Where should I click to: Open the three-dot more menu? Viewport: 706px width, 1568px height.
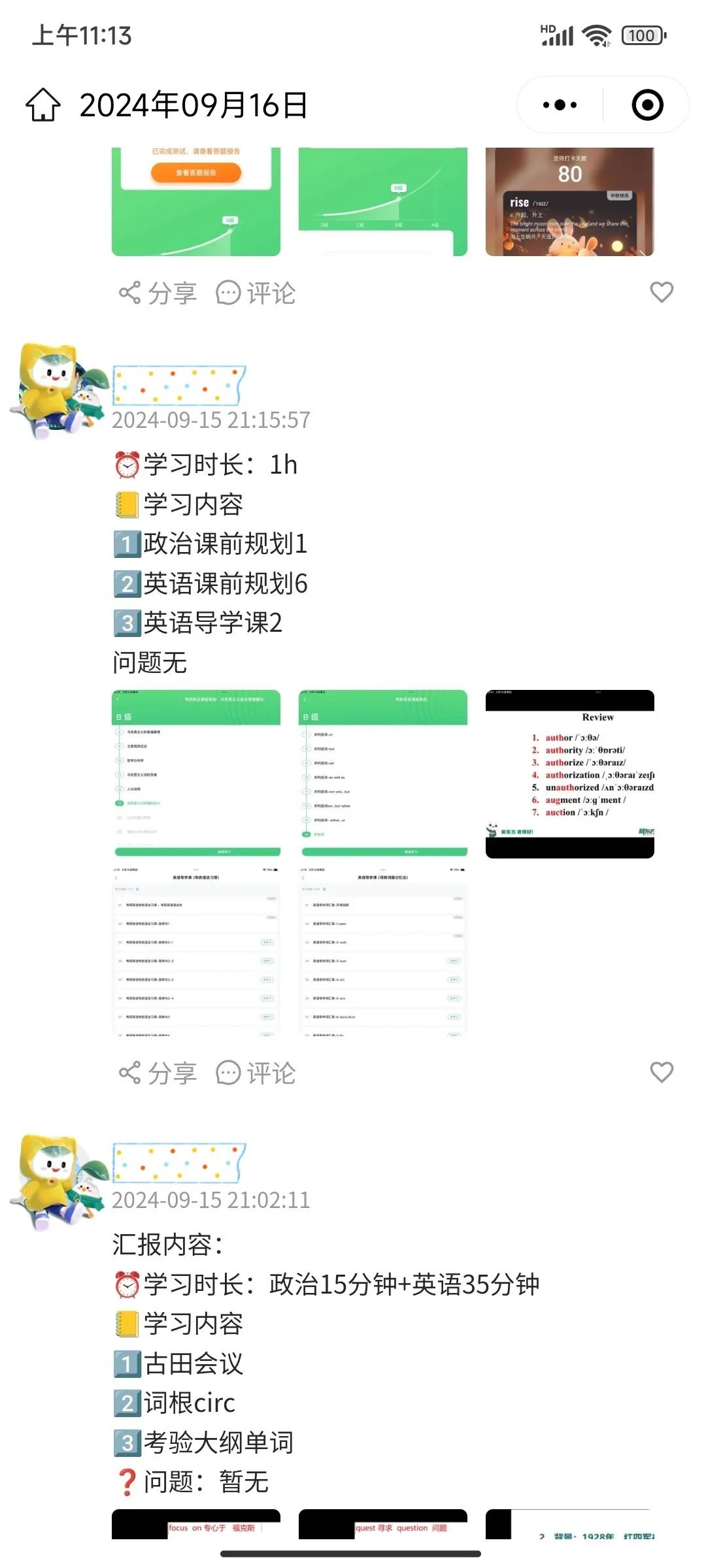pyautogui.click(x=560, y=105)
